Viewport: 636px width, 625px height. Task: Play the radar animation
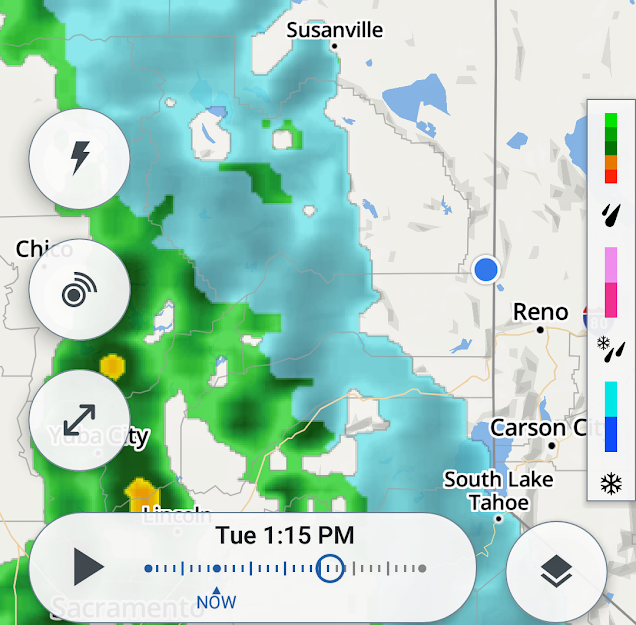point(88,568)
